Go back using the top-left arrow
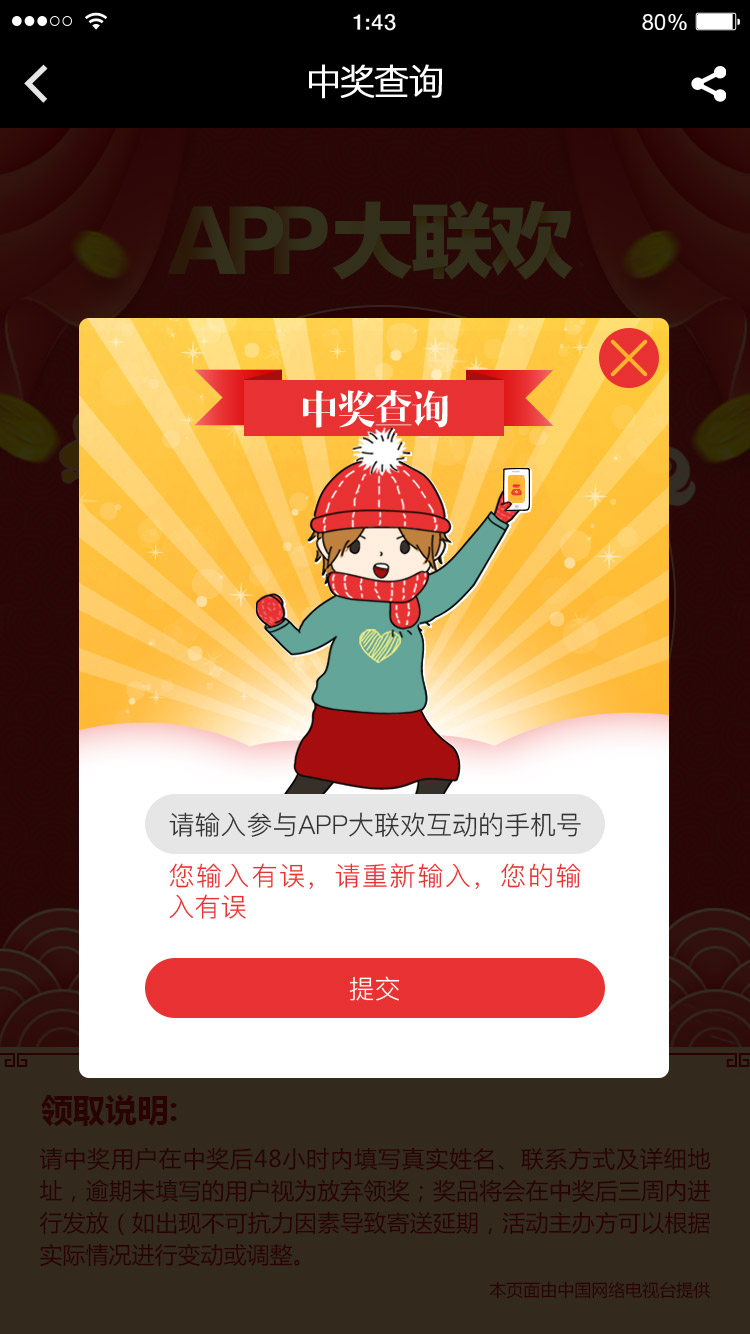 36,84
